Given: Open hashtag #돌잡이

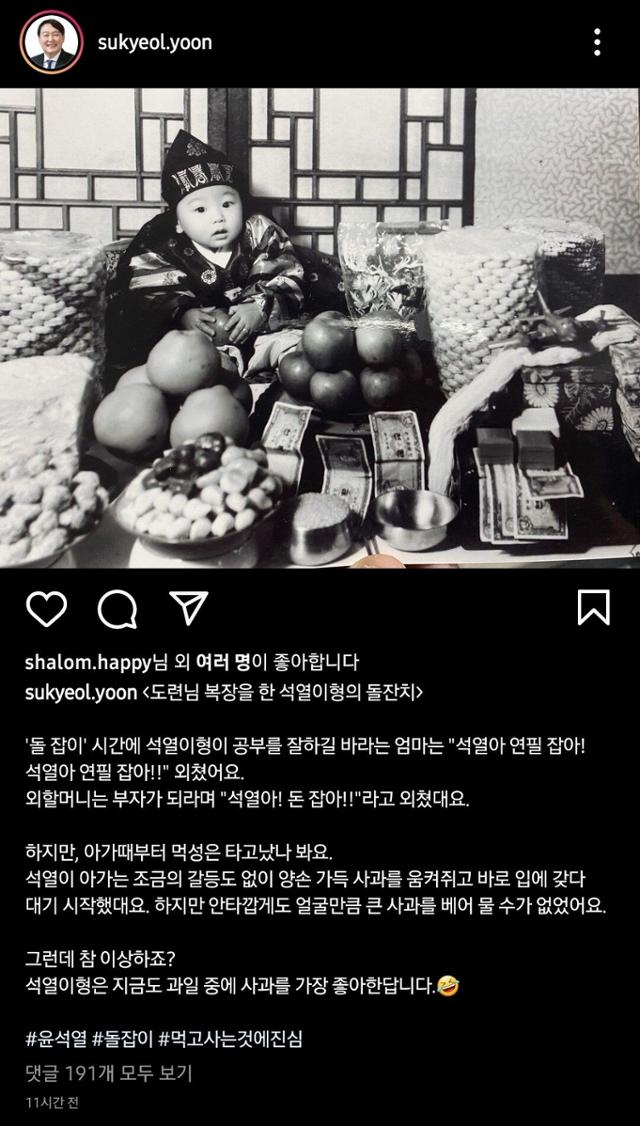Looking at the screenshot, I should pyautogui.click(x=121, y=1038).
